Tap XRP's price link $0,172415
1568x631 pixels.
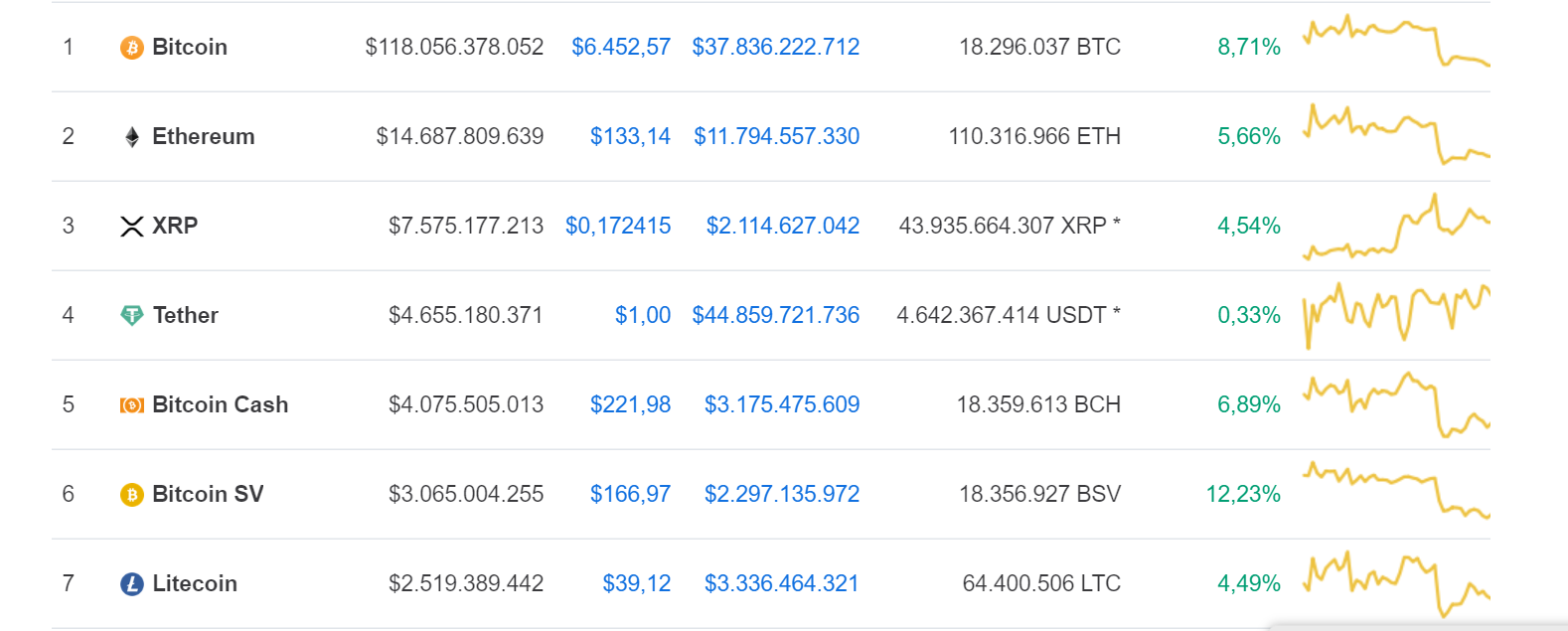pyautogui.click(x=618, y=226)
